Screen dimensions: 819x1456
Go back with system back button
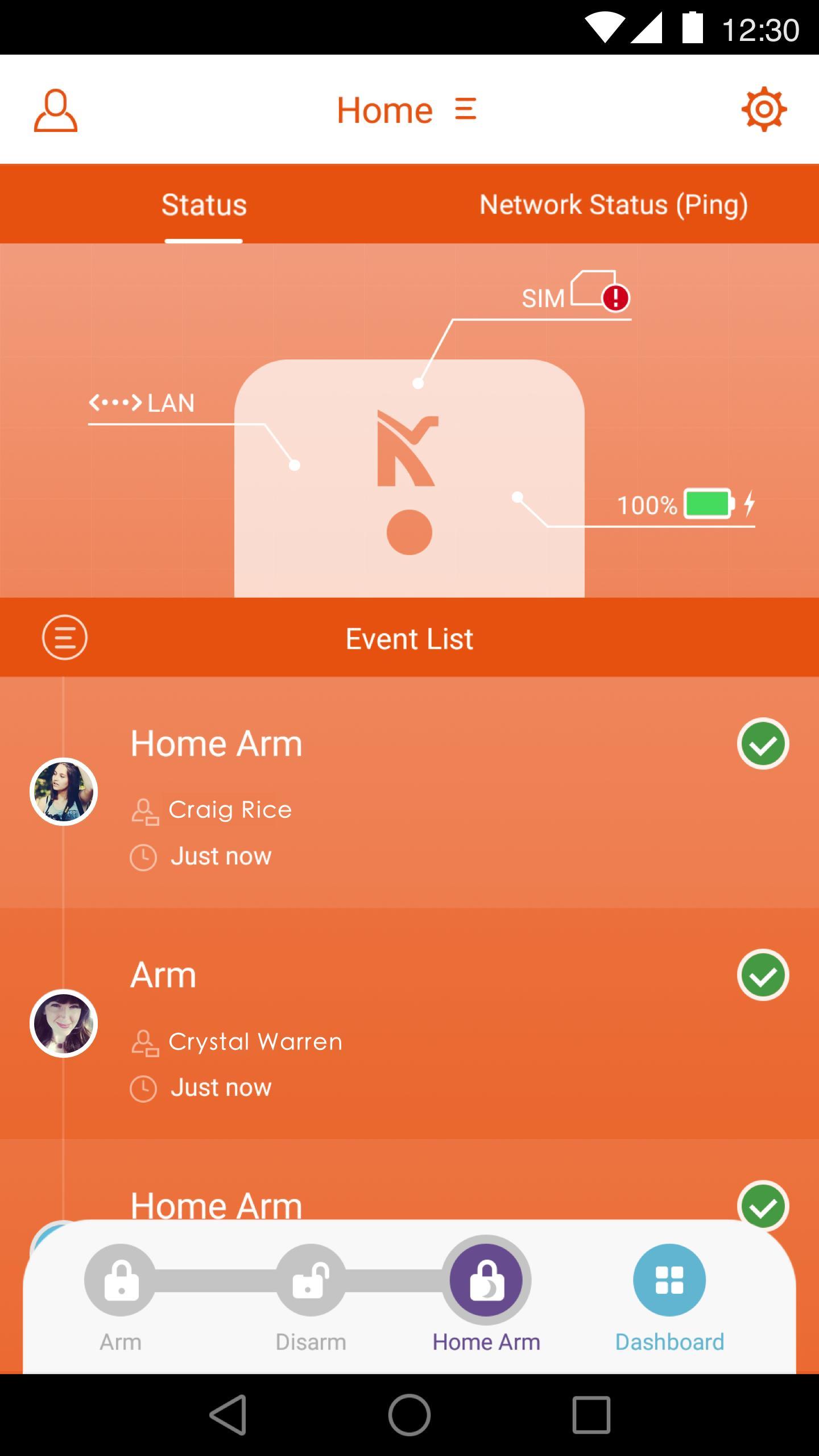(x=227, y=1414)
